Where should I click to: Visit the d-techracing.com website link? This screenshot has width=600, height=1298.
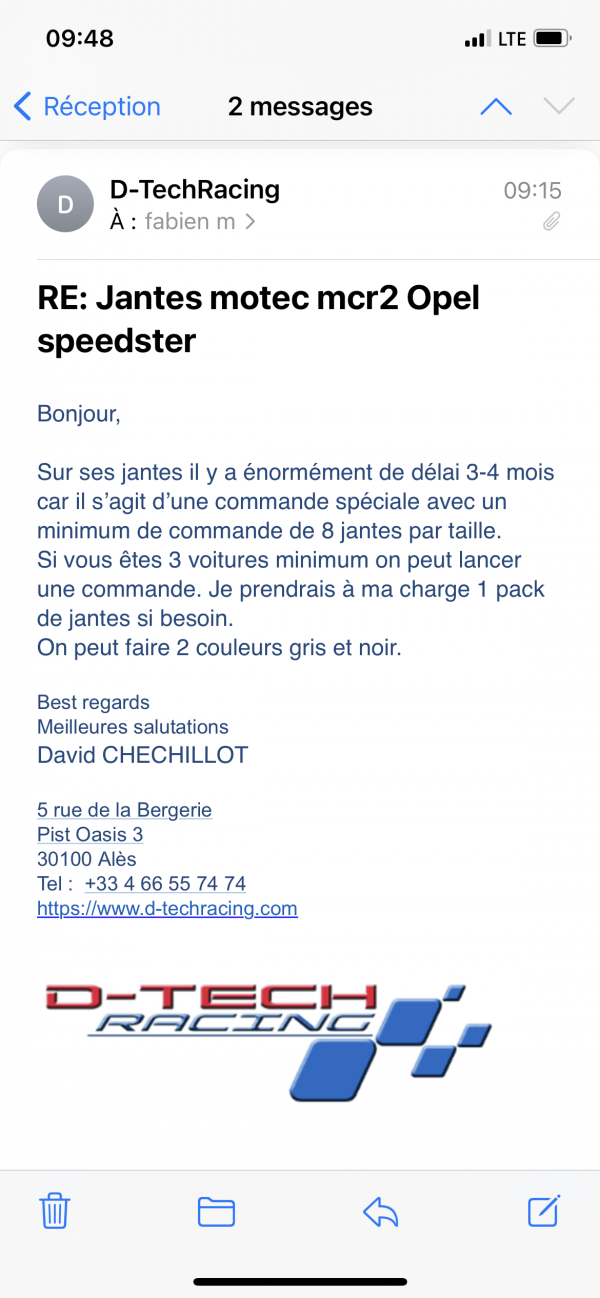167,909
